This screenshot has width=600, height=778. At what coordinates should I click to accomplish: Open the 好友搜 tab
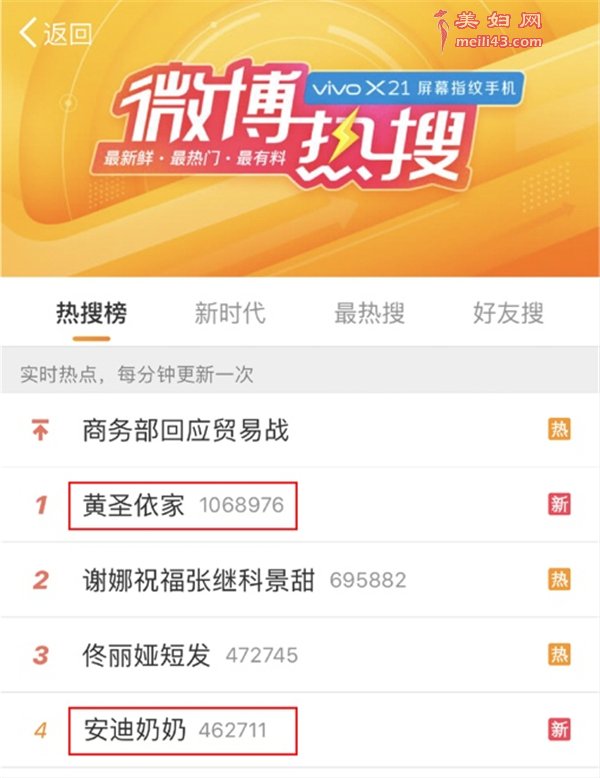click(508, 313)
